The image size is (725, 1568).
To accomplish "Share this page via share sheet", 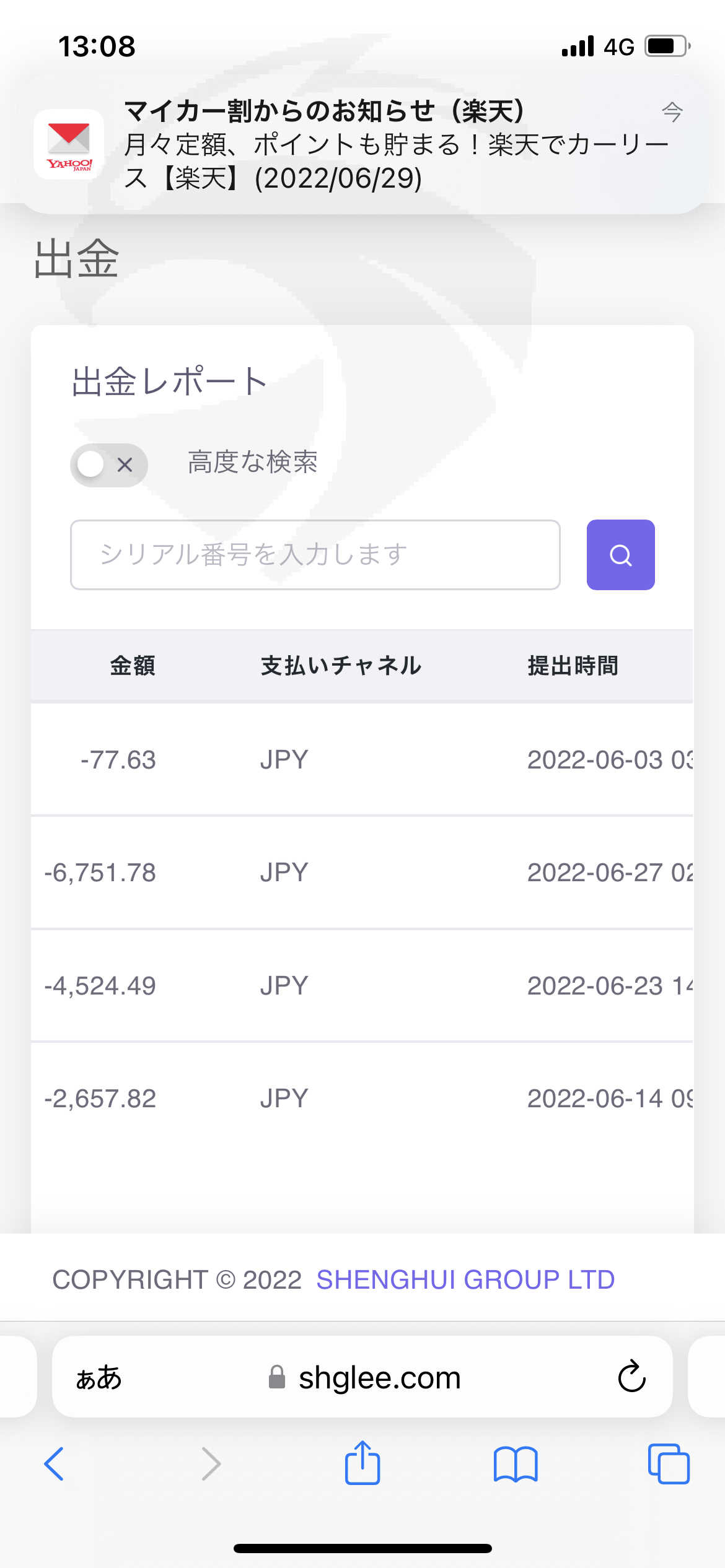I will pos(362,1463).
